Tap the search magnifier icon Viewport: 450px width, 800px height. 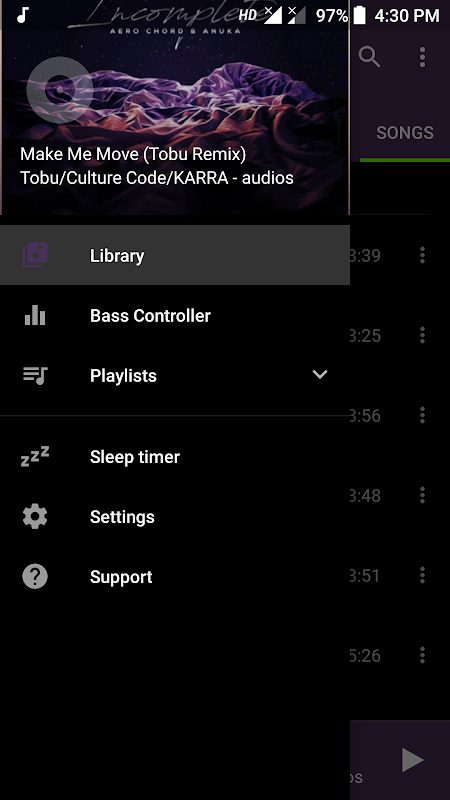369,57
